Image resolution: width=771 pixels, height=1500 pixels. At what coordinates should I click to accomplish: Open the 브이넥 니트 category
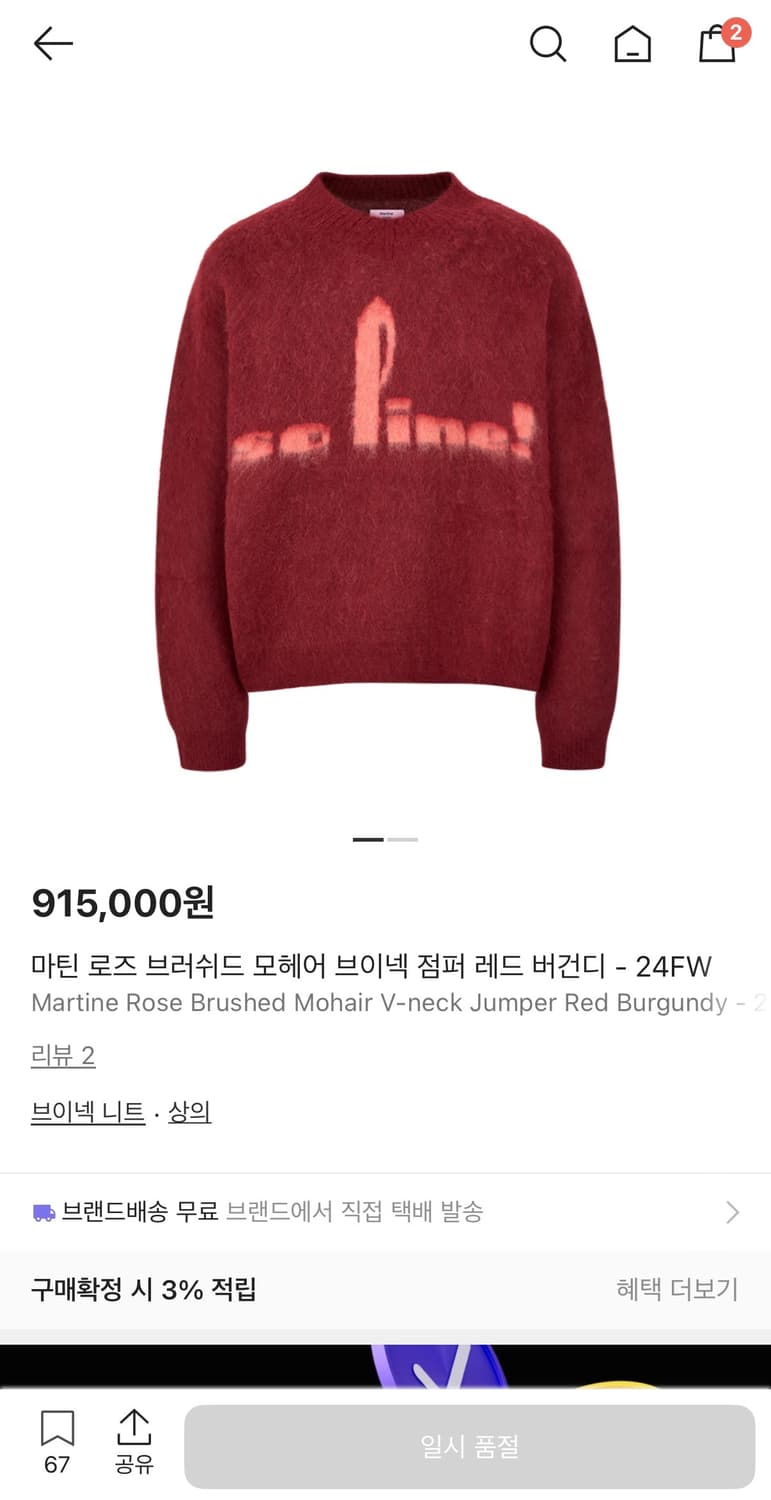coord(88,1111)
